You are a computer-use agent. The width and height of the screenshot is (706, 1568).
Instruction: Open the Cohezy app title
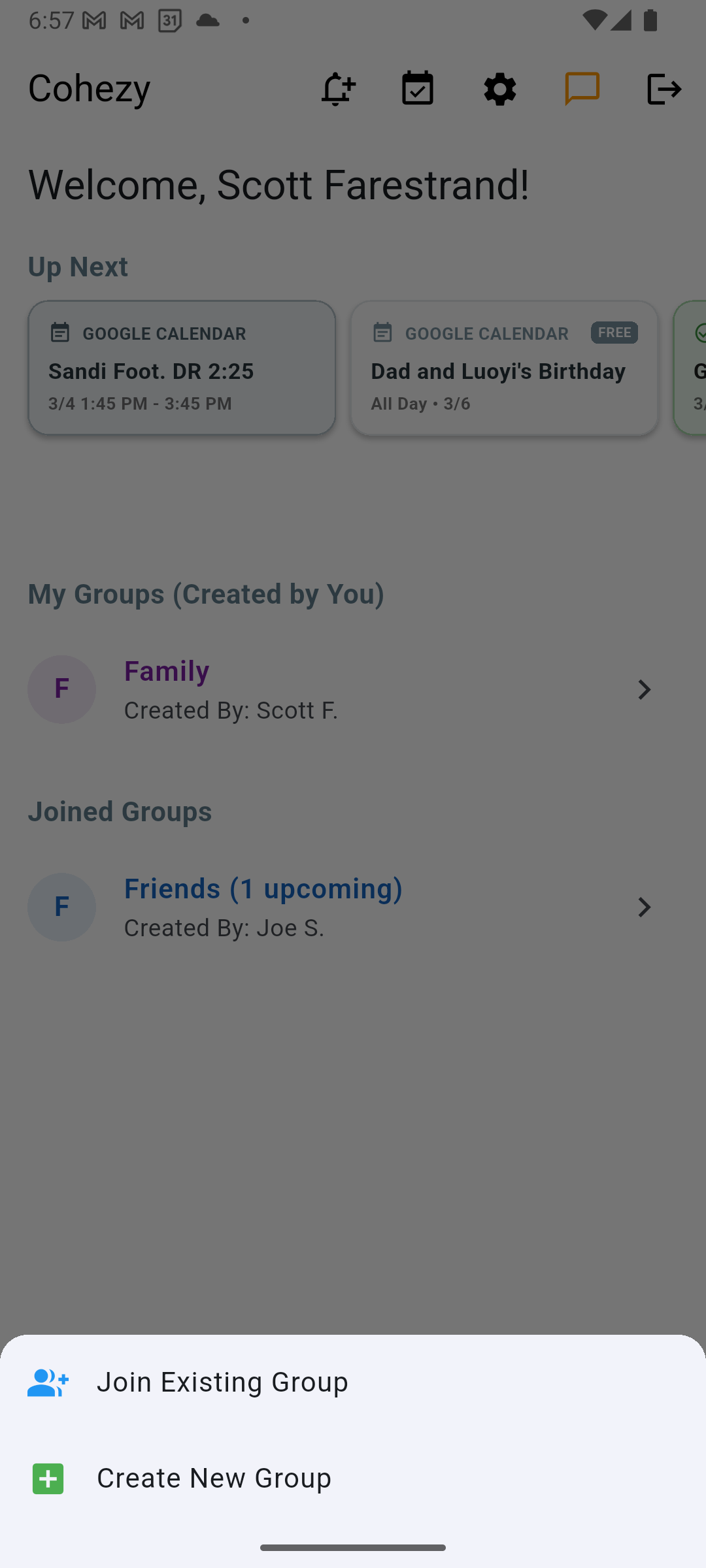88,88
